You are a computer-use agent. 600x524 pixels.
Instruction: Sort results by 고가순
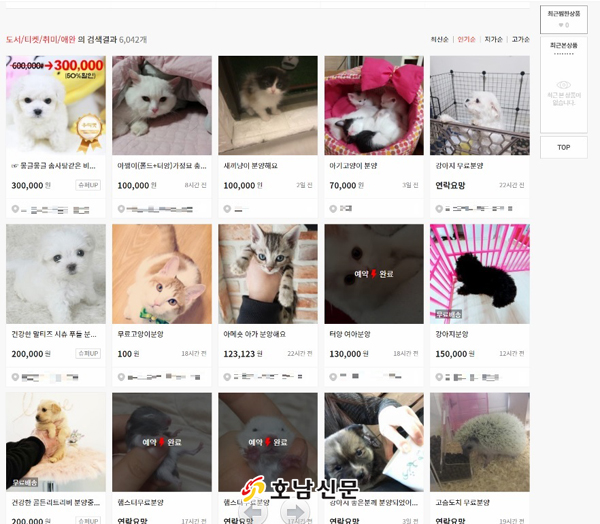tap(520, 39)
